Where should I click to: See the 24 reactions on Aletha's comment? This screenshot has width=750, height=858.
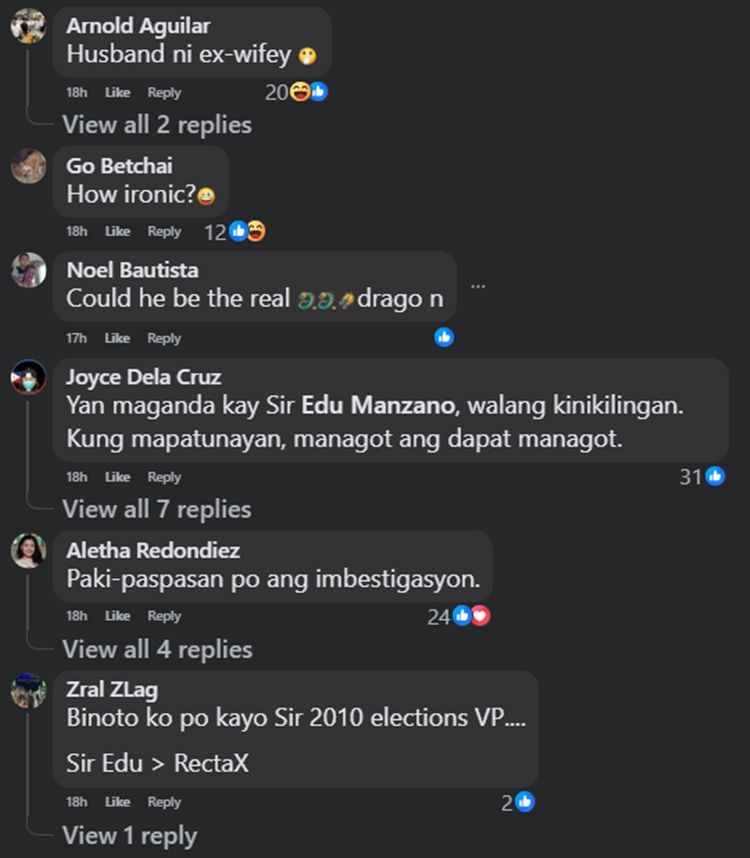tap(459, 616)
